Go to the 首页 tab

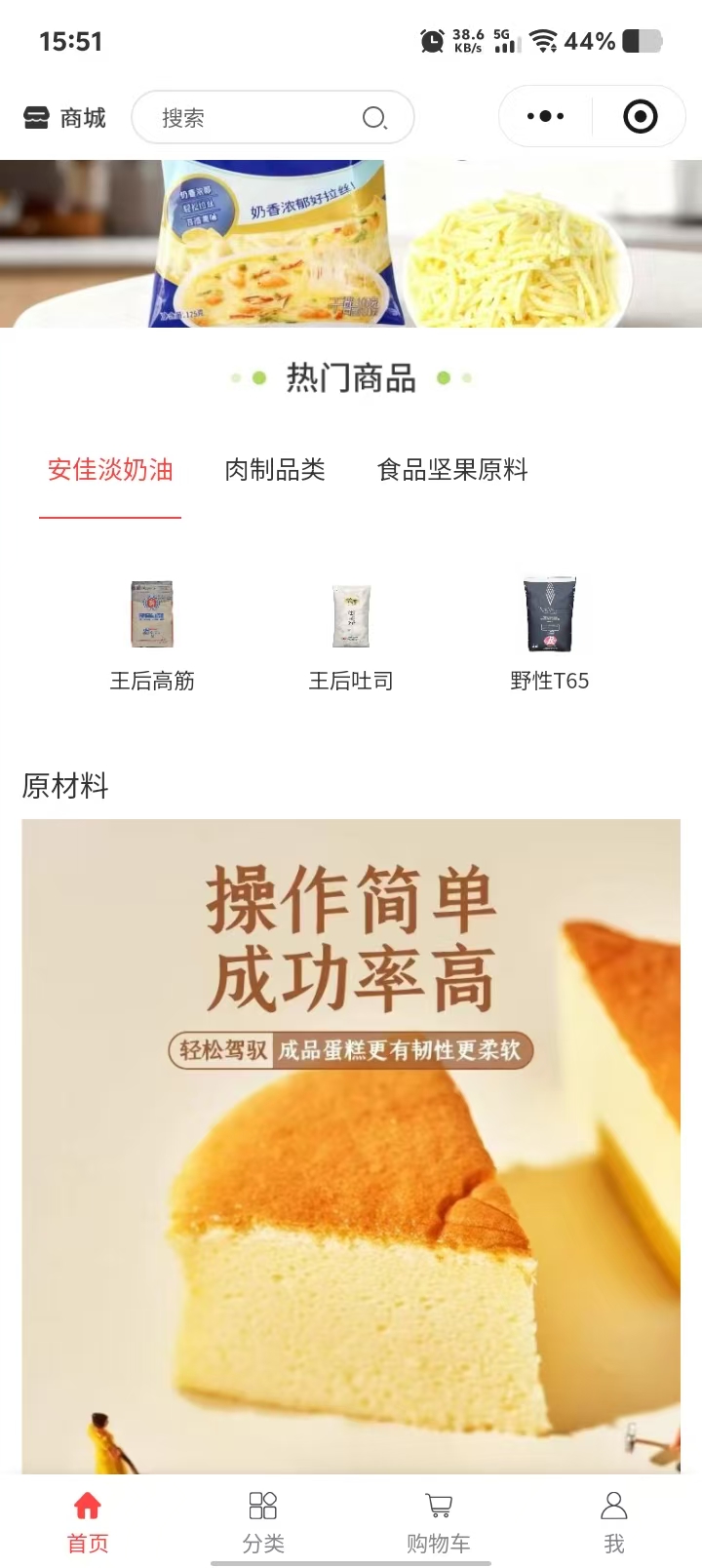[x=88, y=1520]
